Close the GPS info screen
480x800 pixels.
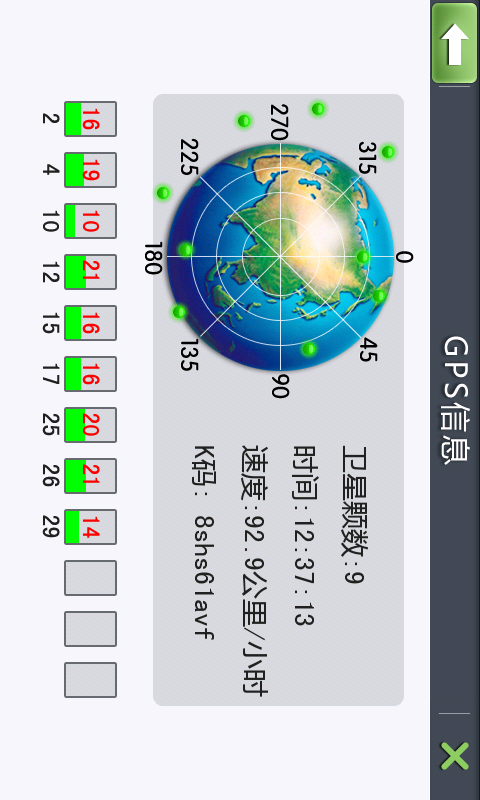pyautogui.click(x=454, y=756)
